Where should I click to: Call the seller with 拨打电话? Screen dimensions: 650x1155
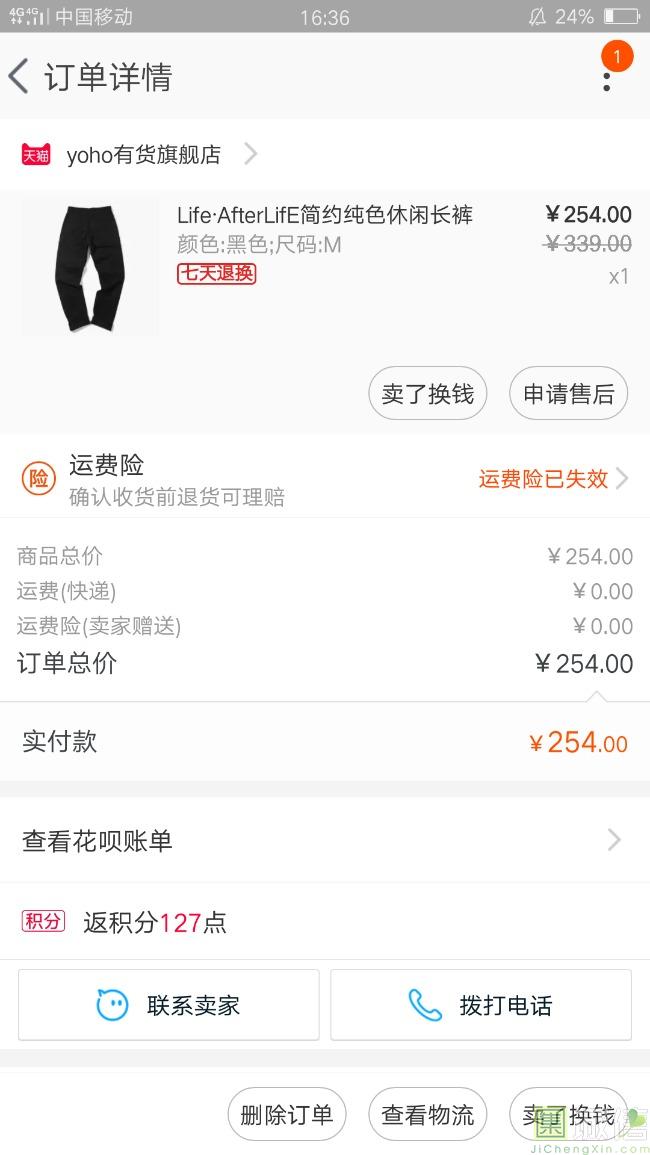(x=481, y=1005)
